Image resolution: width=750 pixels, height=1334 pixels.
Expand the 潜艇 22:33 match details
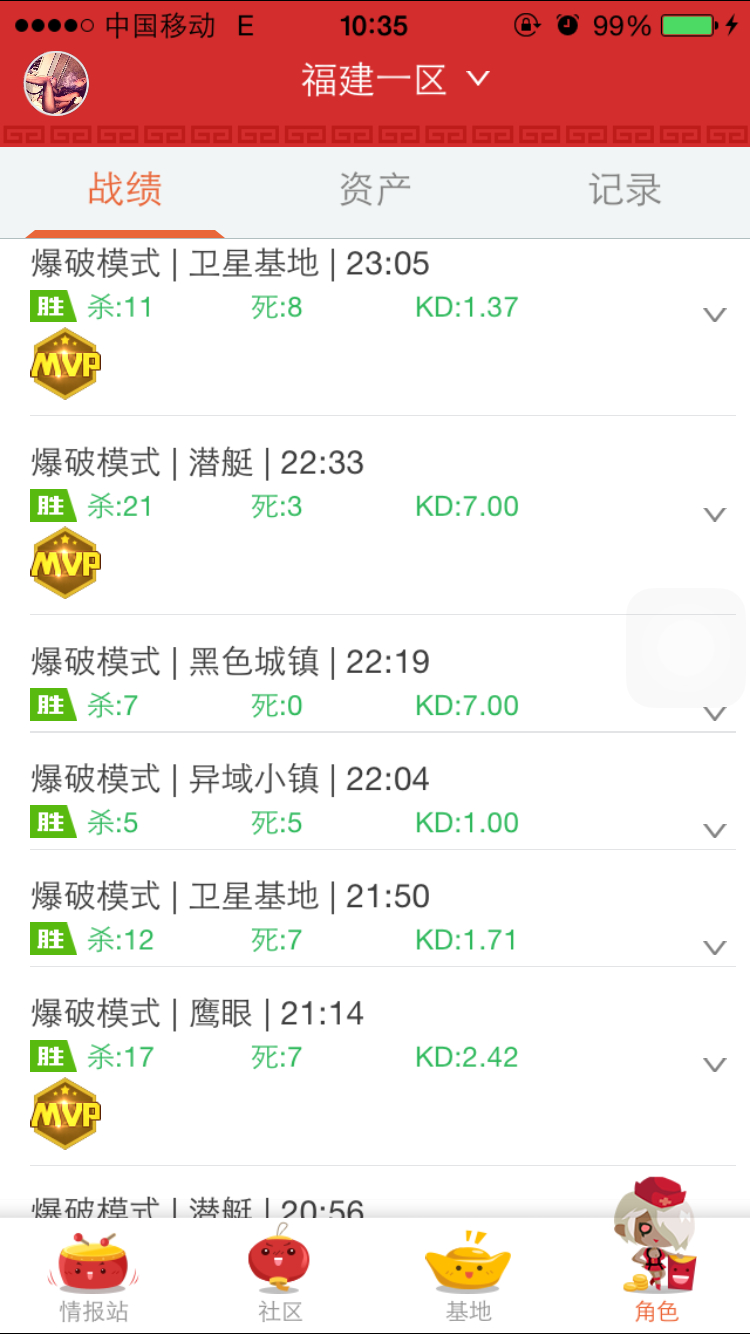pos(714,515)
